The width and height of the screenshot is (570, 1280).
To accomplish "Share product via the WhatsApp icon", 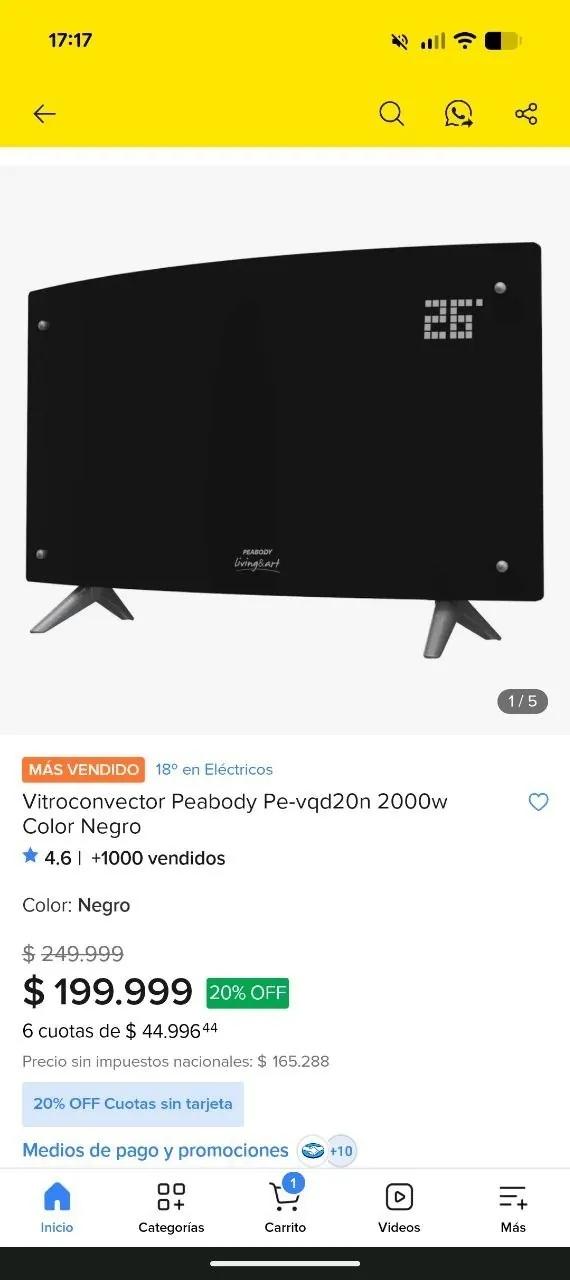I will 459,113.
